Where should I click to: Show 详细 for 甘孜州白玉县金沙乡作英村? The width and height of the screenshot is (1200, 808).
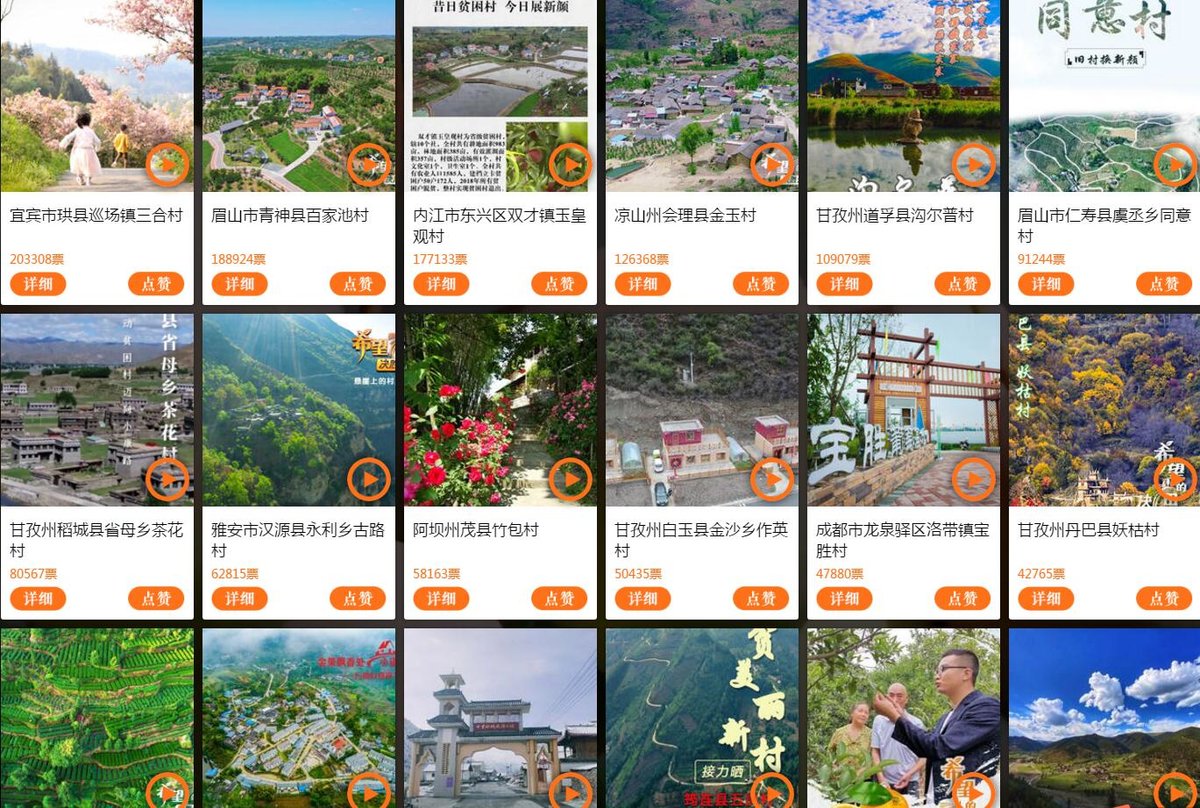tap(642, 598)
